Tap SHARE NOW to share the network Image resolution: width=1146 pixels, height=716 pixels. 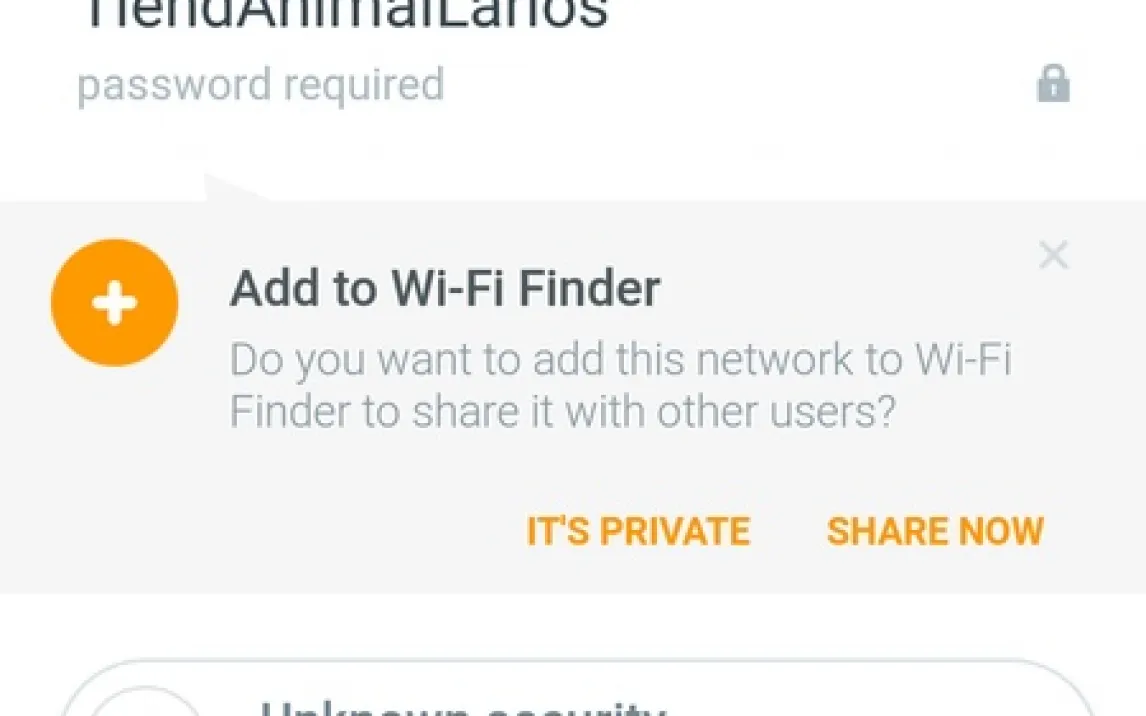(935, 531)
